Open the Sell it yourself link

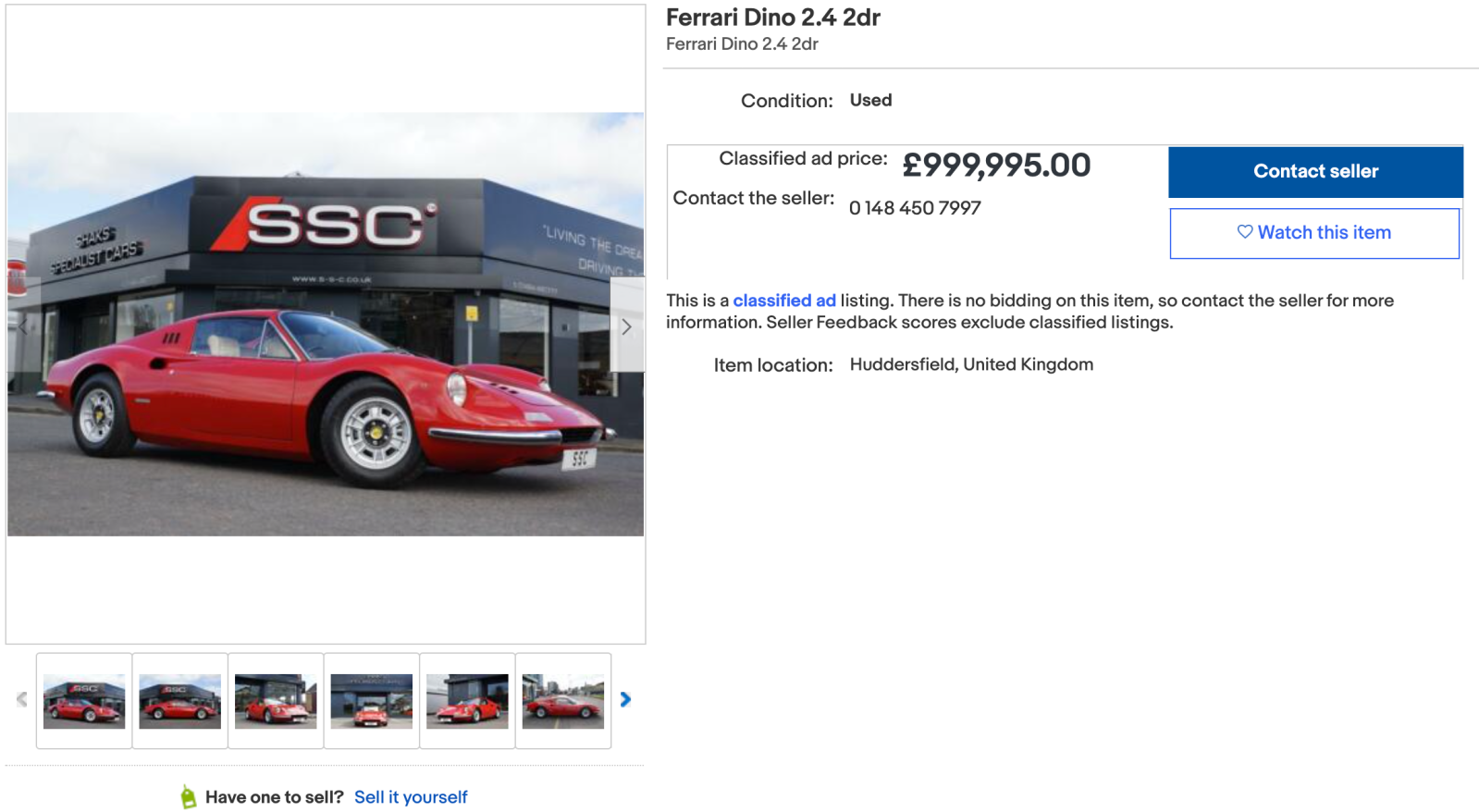pos(411,797)
